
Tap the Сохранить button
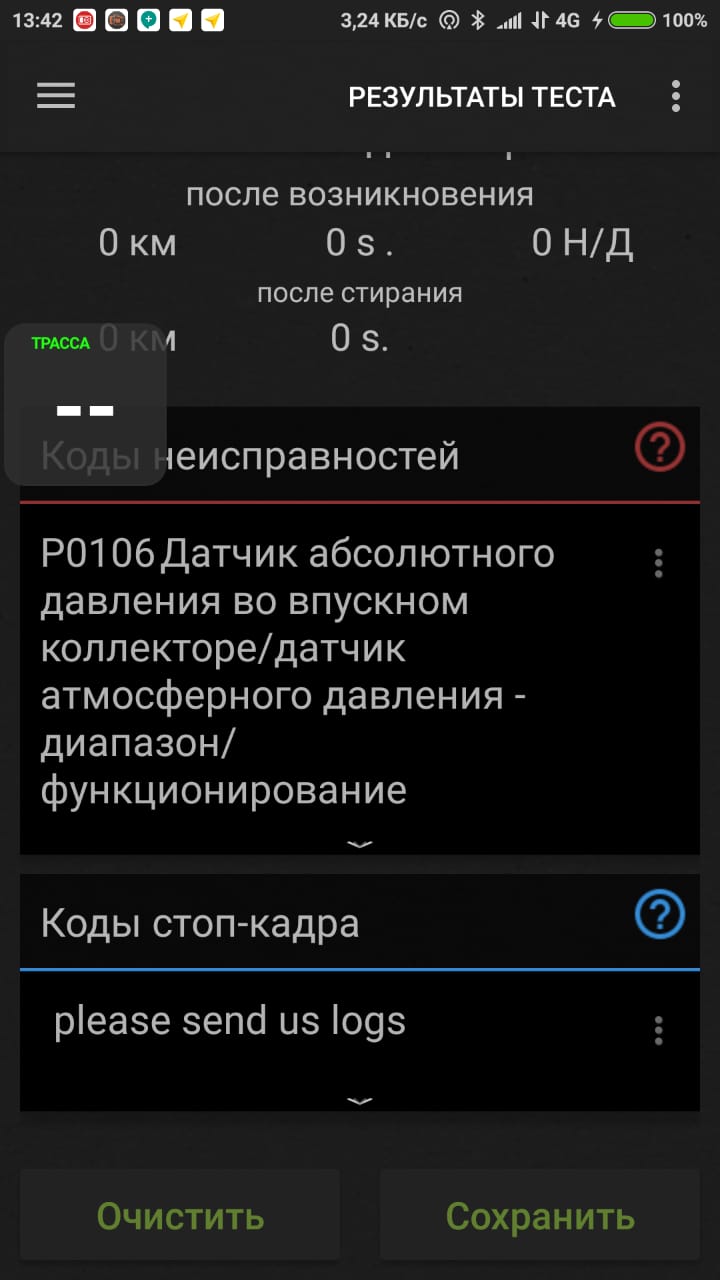point(540,1216)
